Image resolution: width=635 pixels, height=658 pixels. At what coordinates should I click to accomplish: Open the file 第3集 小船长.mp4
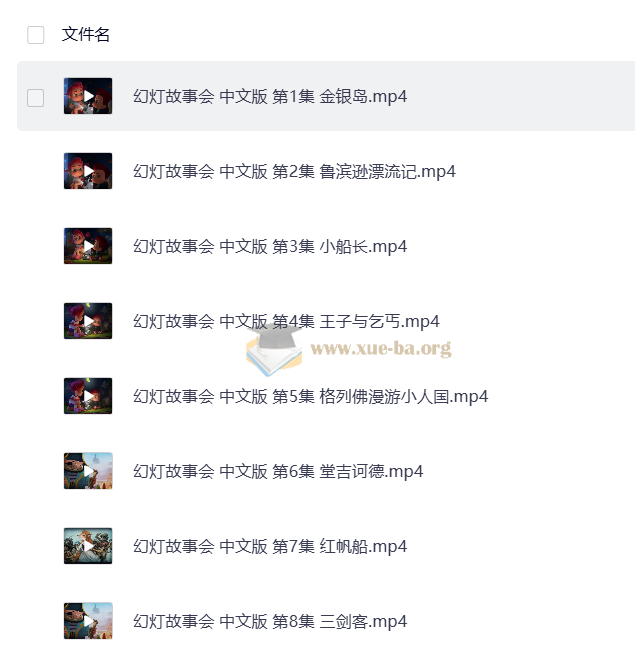[x=270, y=247]
